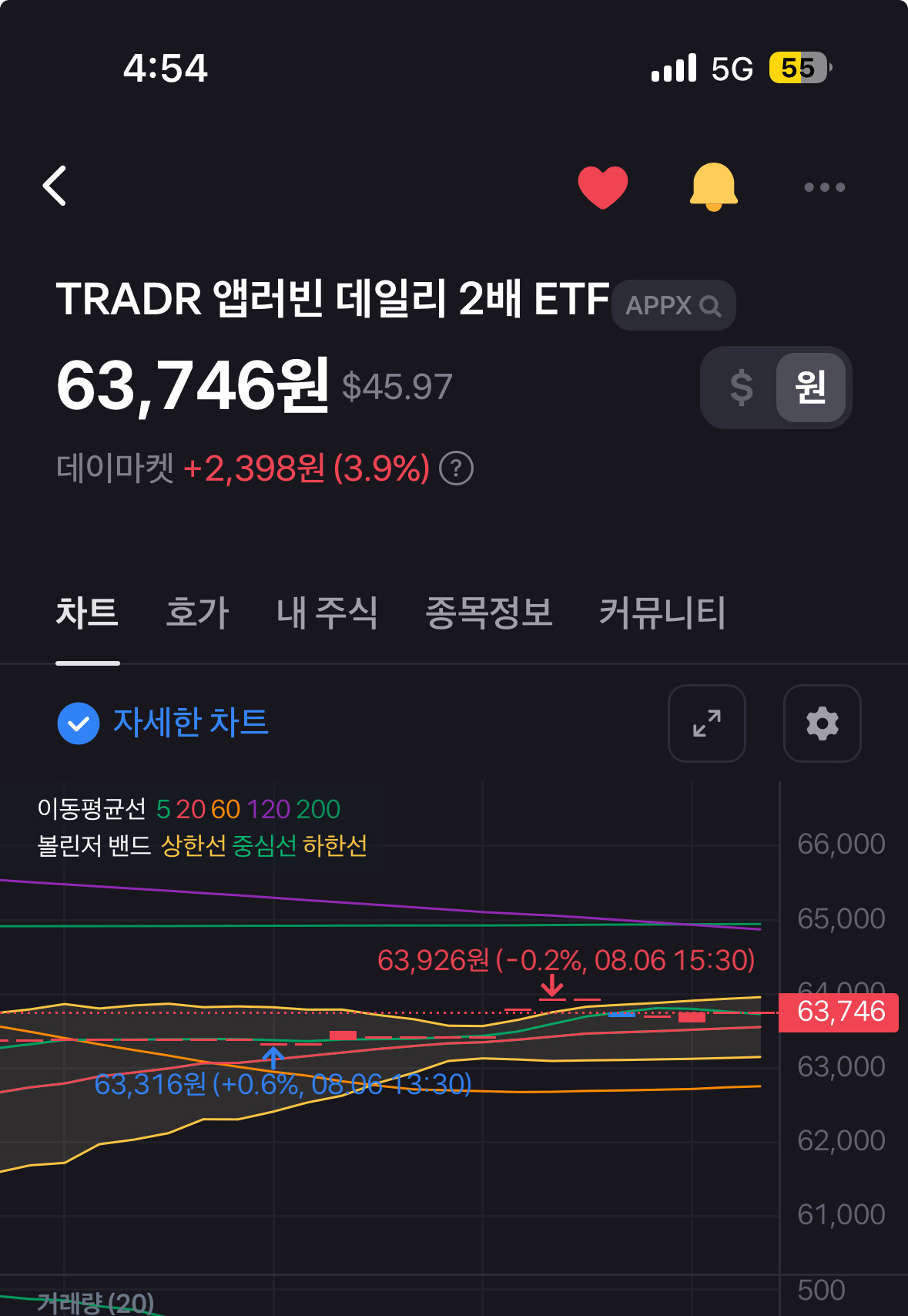908x1316 pixels.
Task: Switch price display to dollars
Action: pos(741,388)
